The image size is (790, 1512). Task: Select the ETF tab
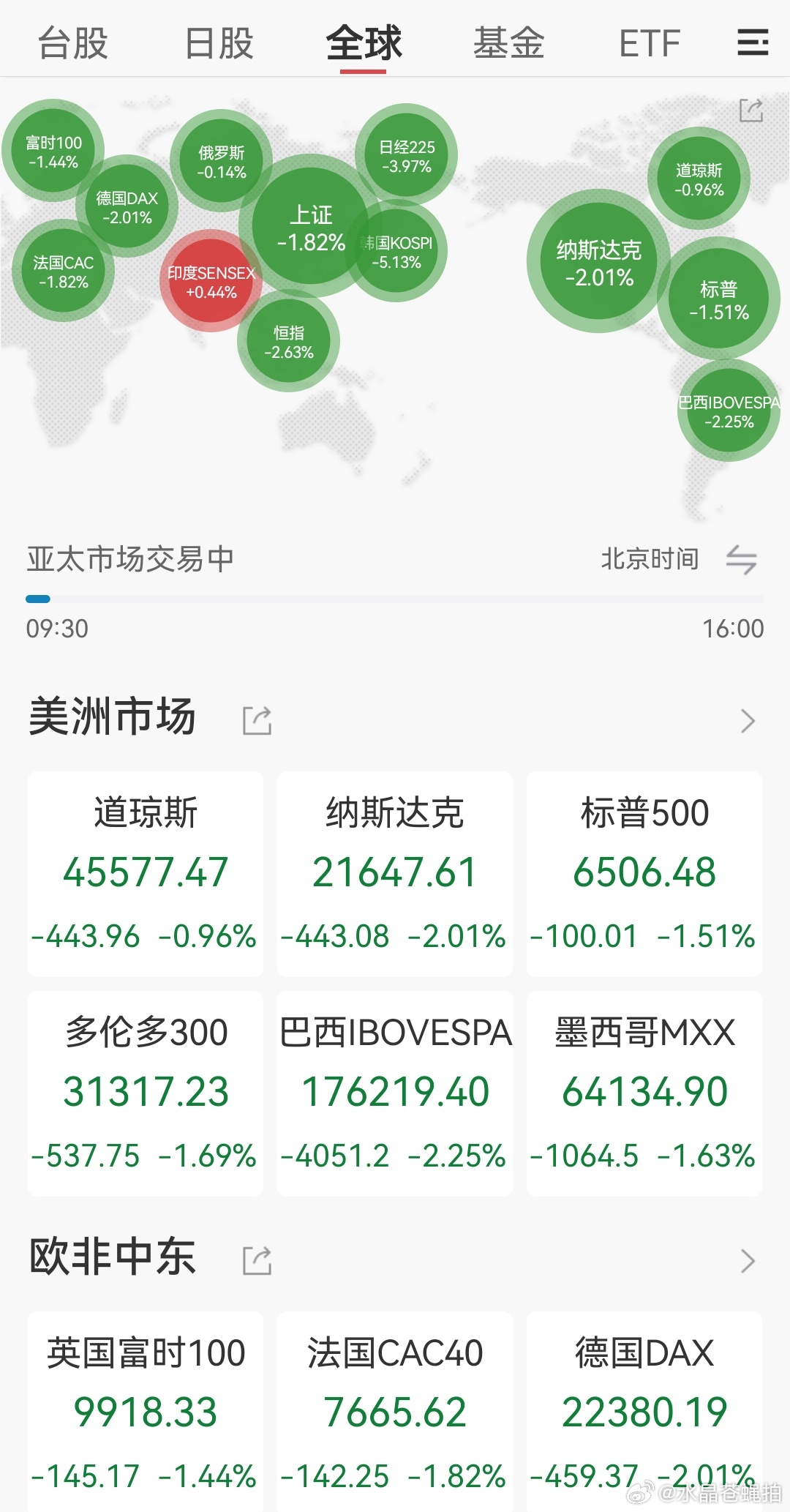click(x=650, y=43)
